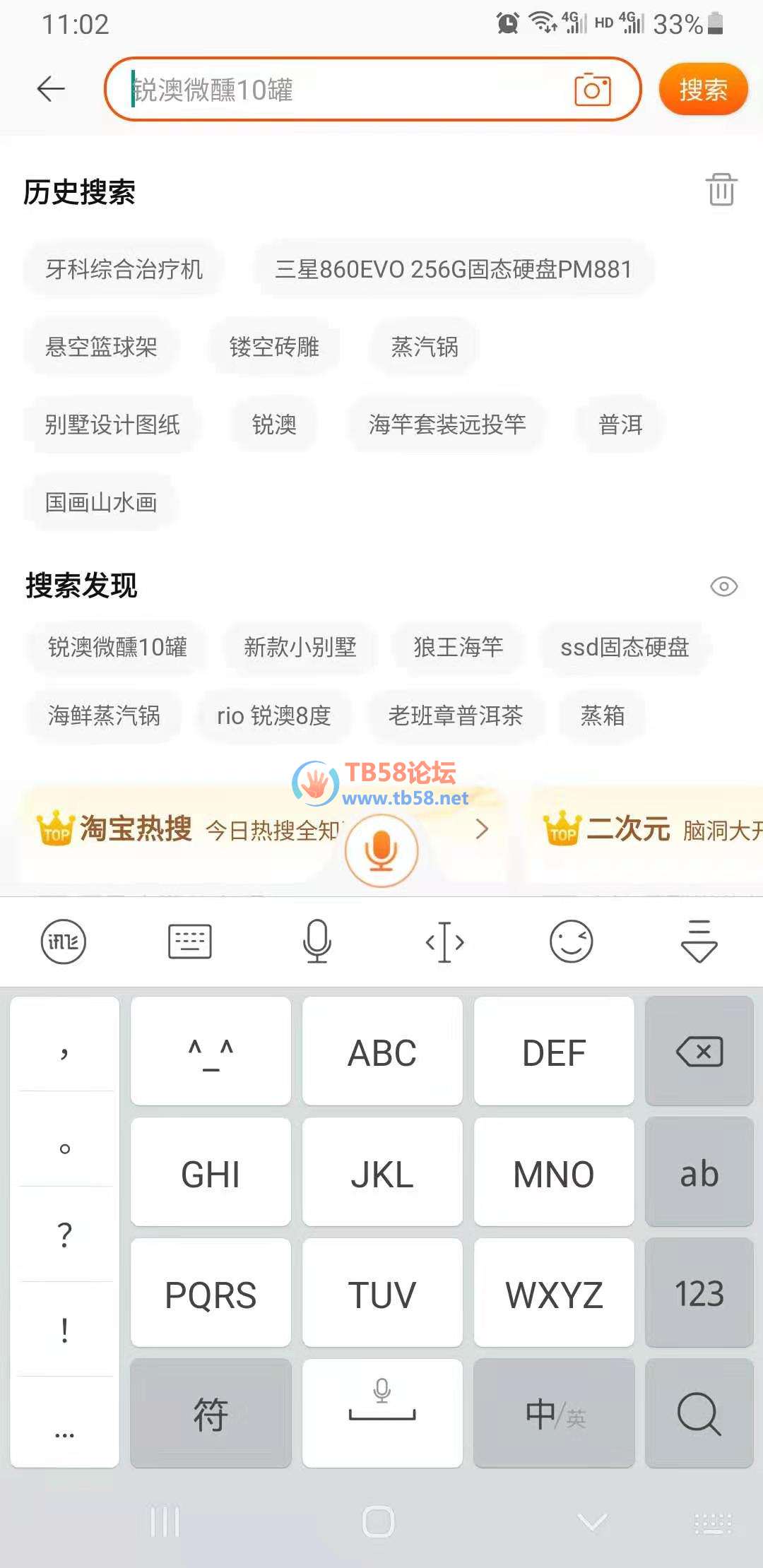
Task: Go back using the arrow icon
Action: point(51,89)
